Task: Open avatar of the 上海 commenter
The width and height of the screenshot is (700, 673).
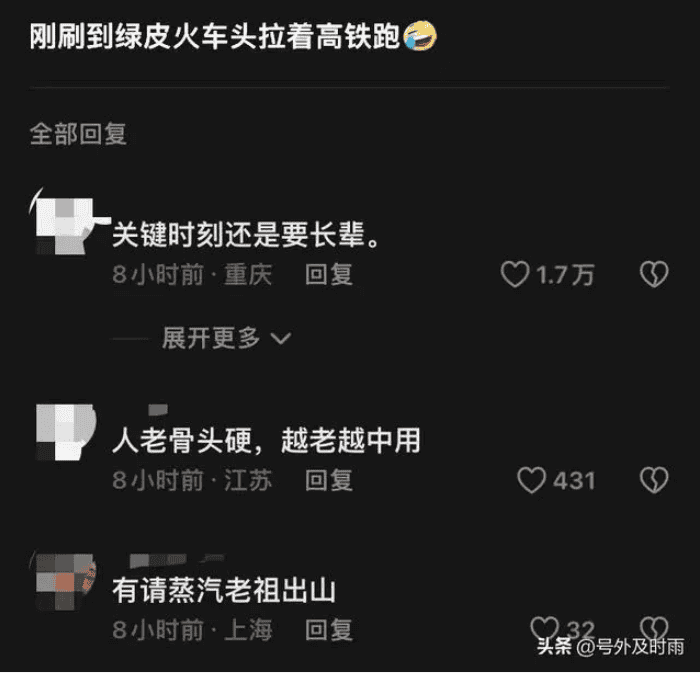Action: [64, 581]
